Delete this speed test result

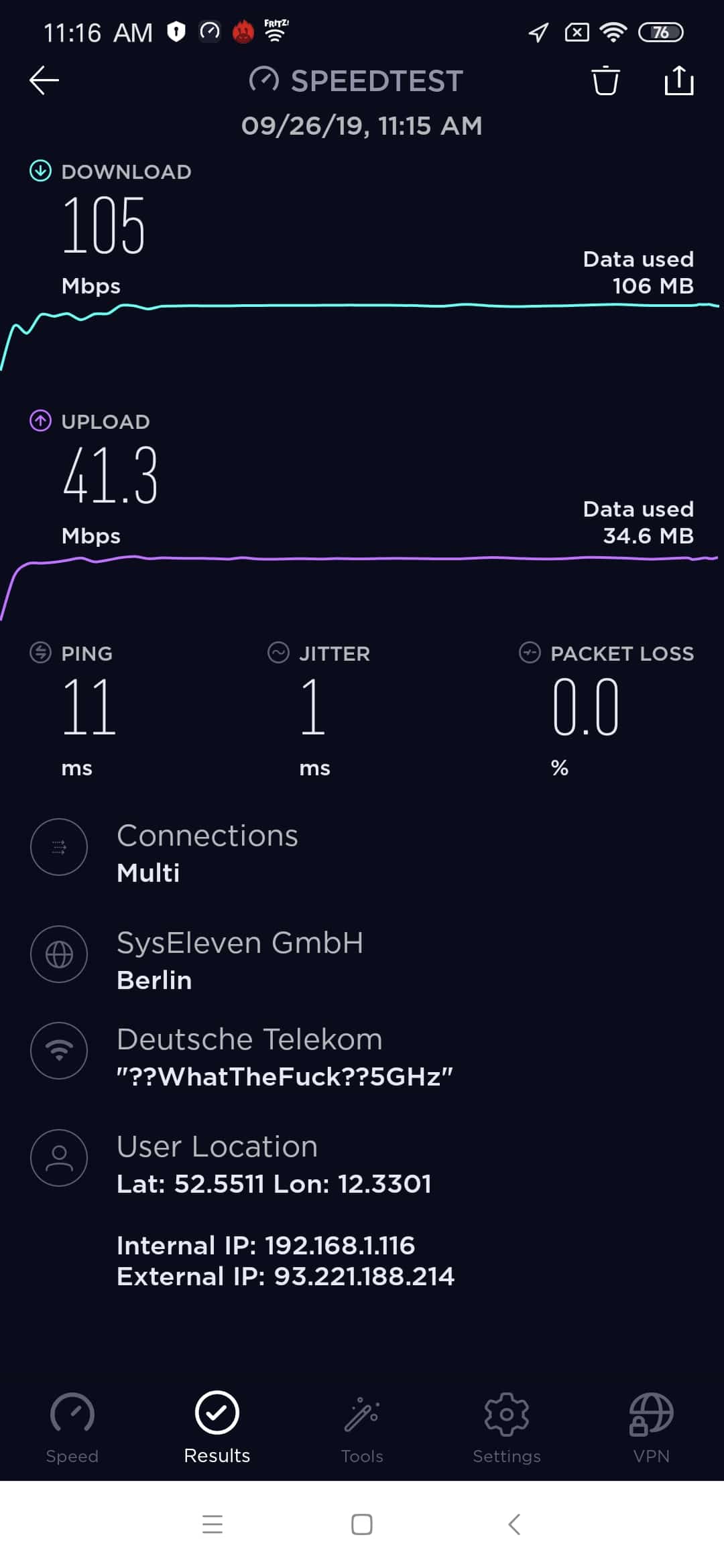click(x=605, y=80)
